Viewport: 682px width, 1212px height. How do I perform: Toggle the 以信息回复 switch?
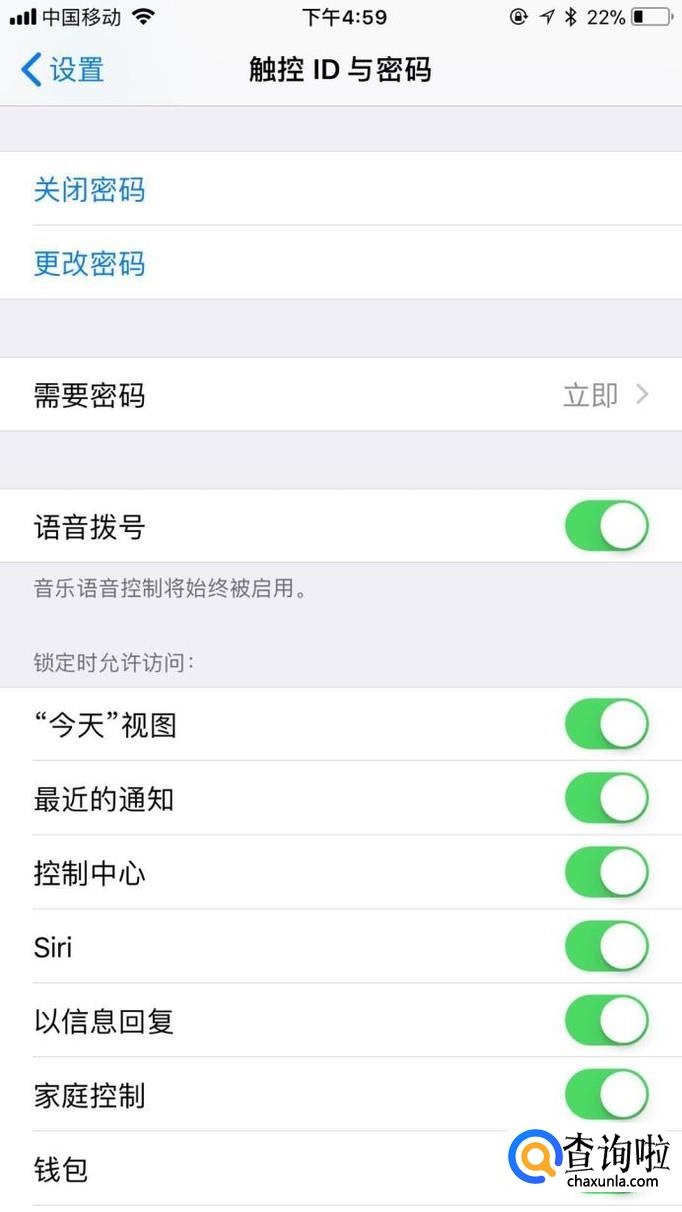point(606,1020)
